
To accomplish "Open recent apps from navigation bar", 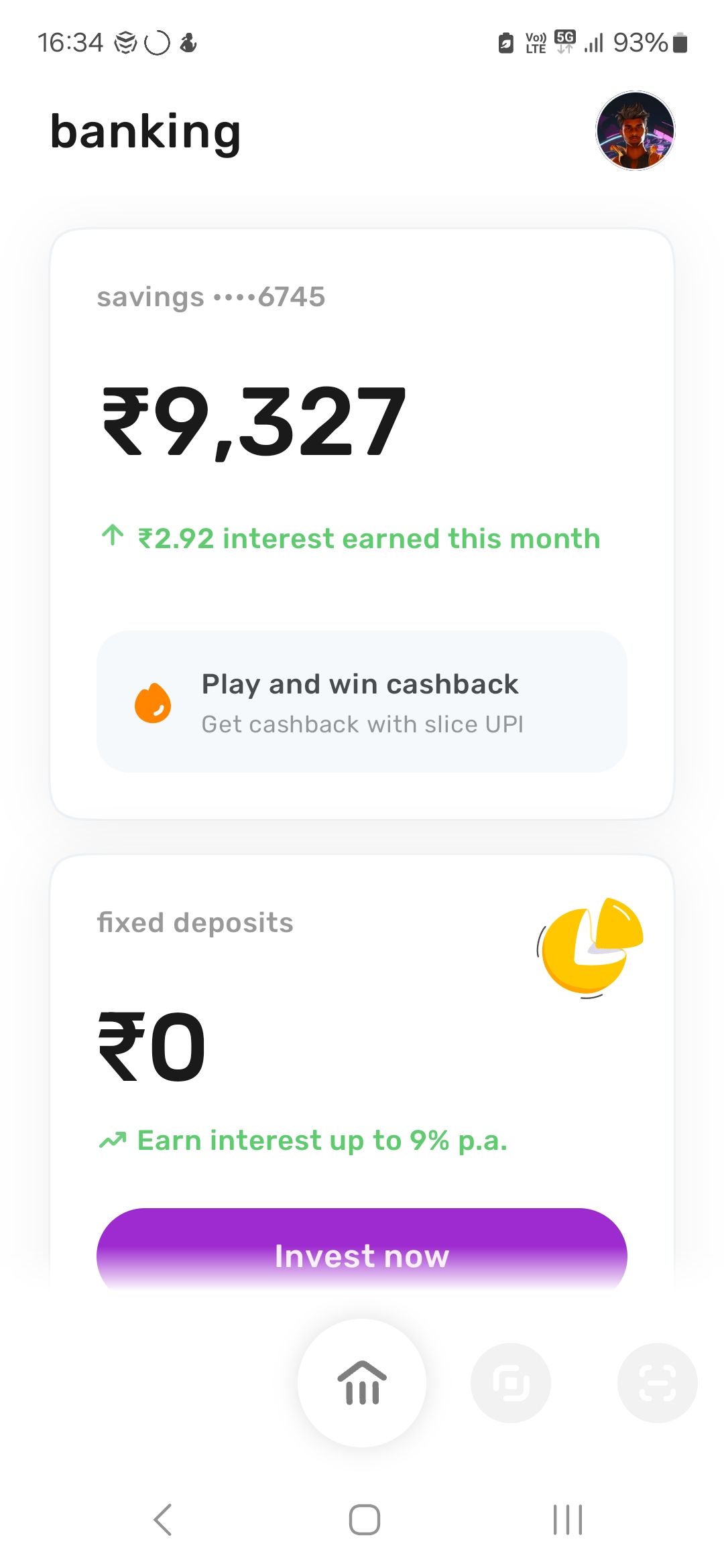I will click(567, 1519).
